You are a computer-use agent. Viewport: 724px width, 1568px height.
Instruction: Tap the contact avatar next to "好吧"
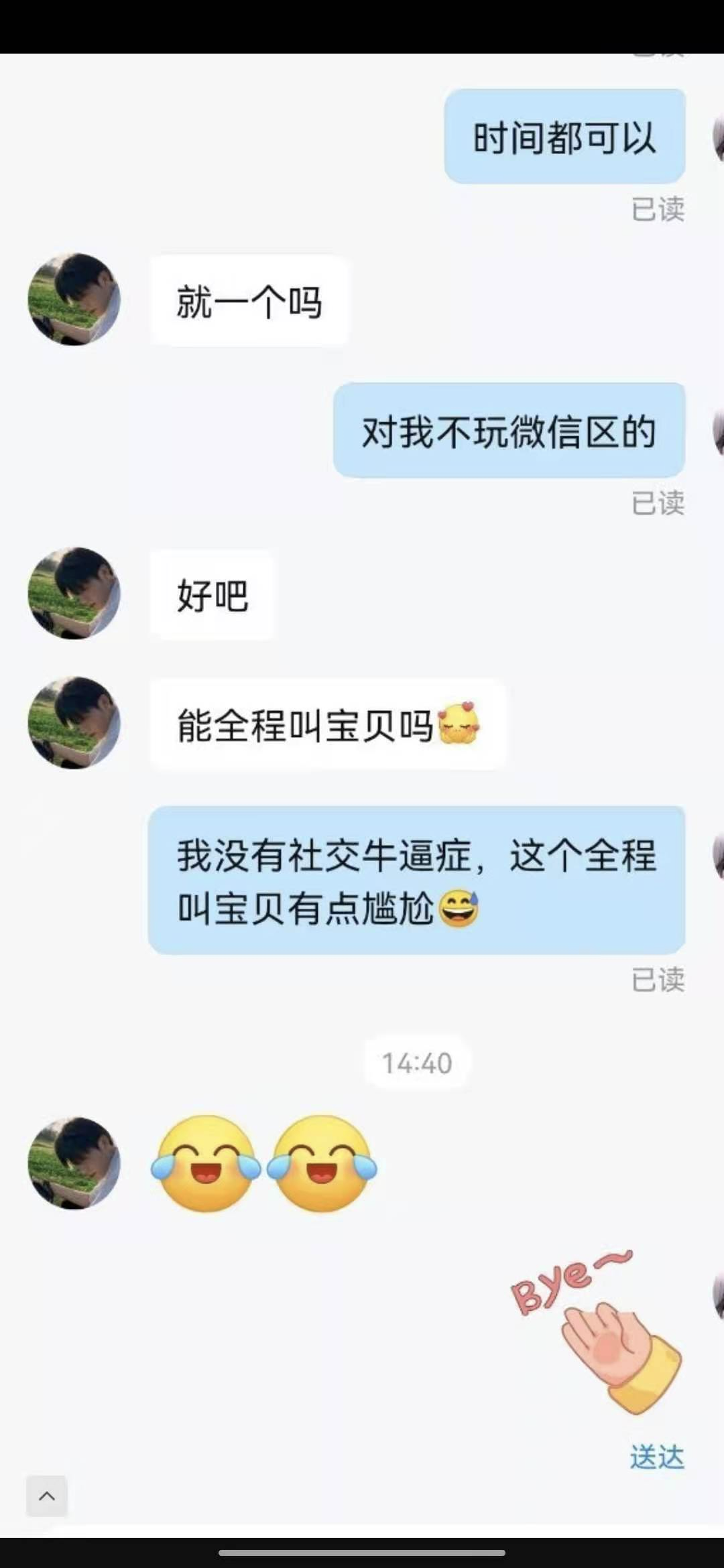click(x=74, y=593)
